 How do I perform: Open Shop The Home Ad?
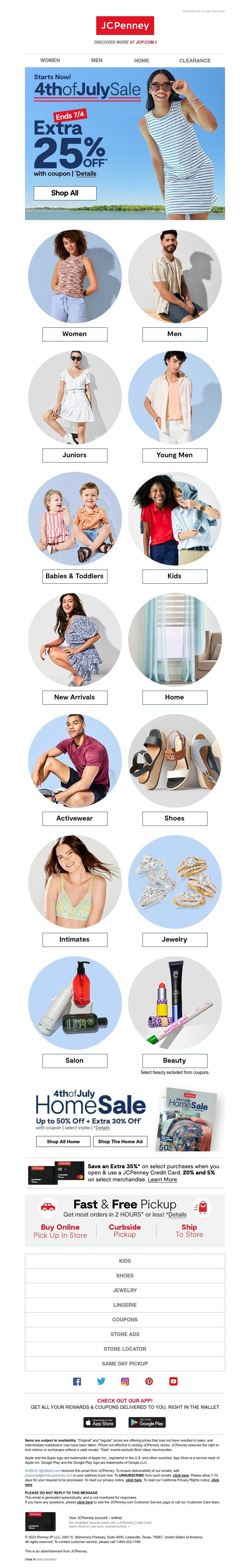click(120, 1141)
